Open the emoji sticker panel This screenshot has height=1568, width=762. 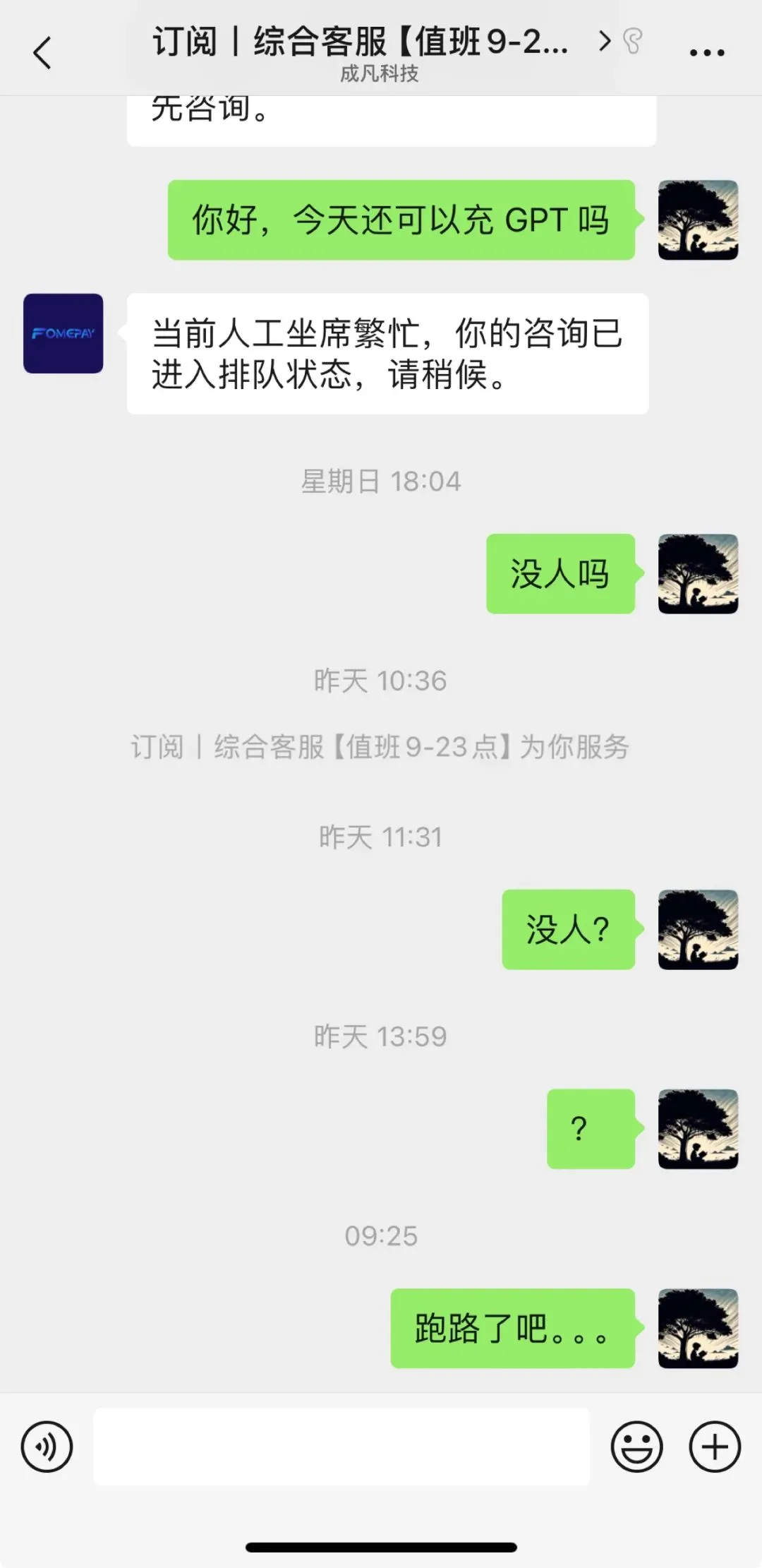coord(636,1447)
